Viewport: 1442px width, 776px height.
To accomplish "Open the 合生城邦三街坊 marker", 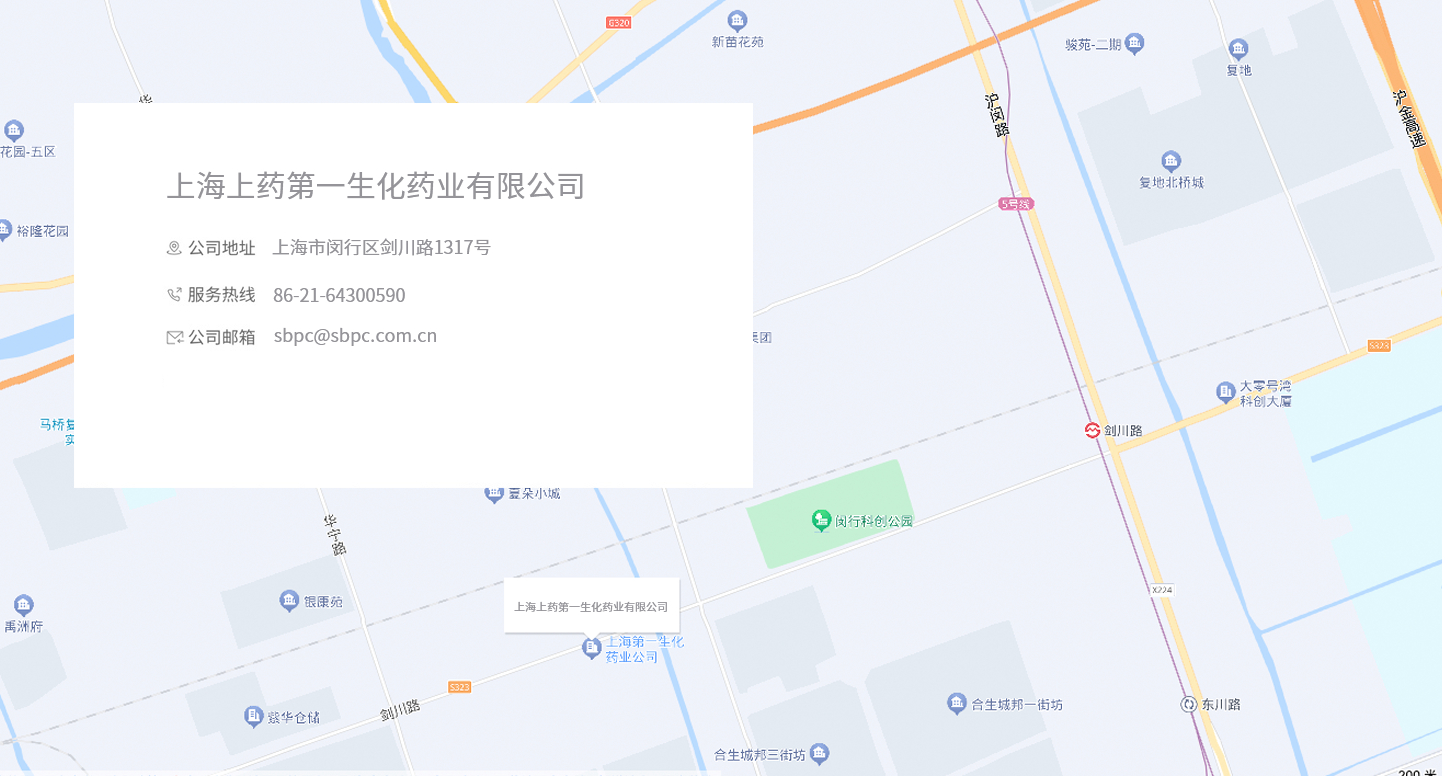I will pos(820,753).
